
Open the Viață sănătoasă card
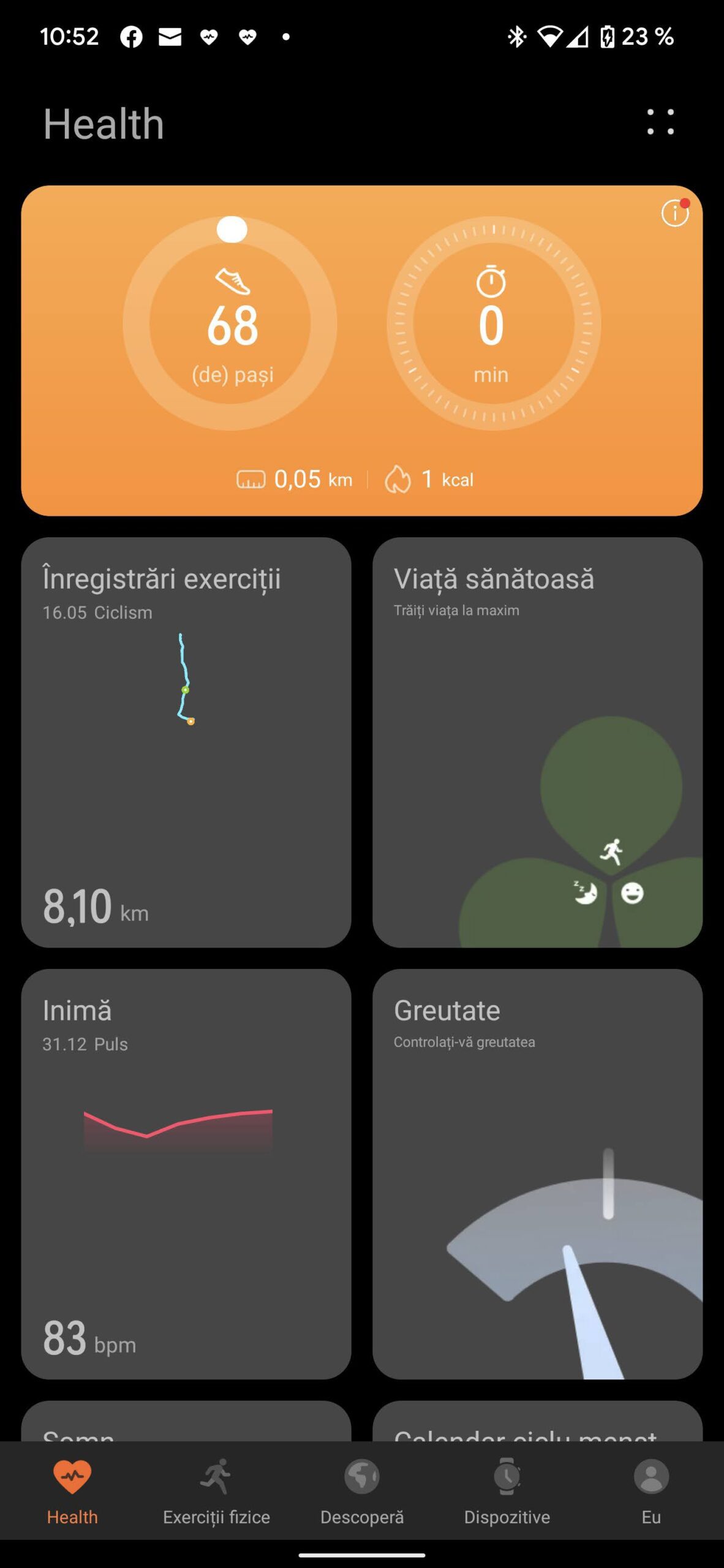pos(537,742)
